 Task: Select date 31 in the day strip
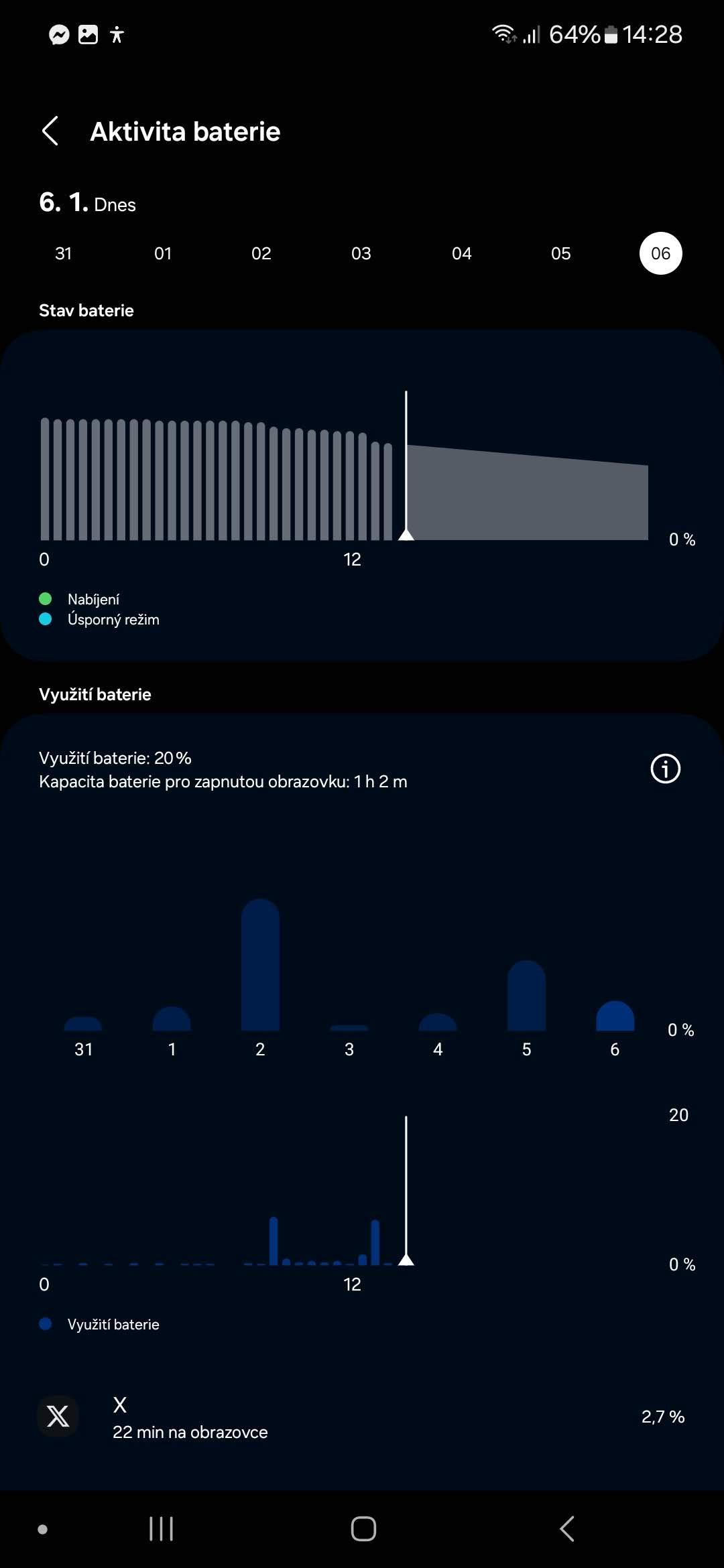click(x=63, y=253)
